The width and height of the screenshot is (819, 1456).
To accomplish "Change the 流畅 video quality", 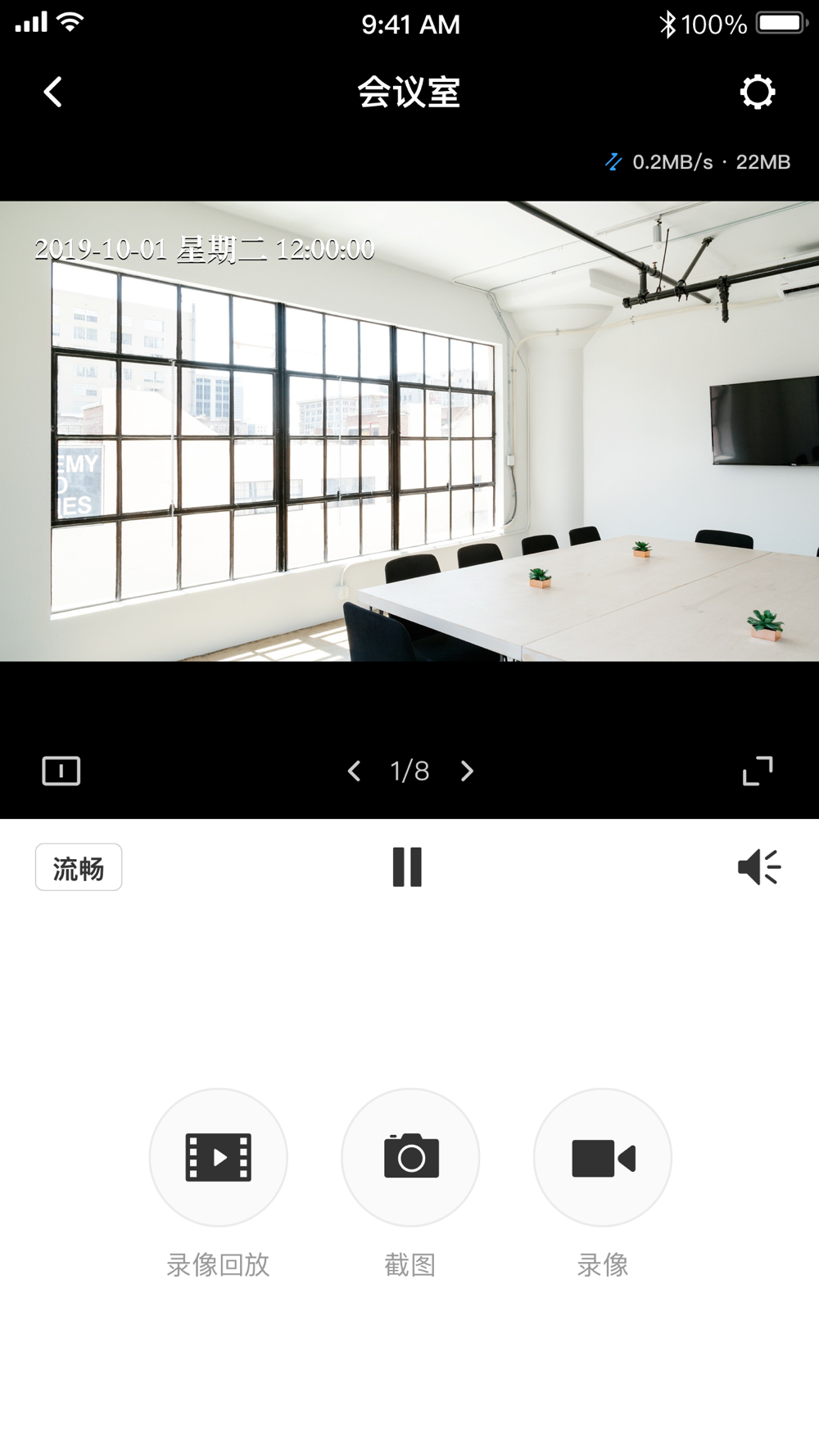I will pos(79,867).
